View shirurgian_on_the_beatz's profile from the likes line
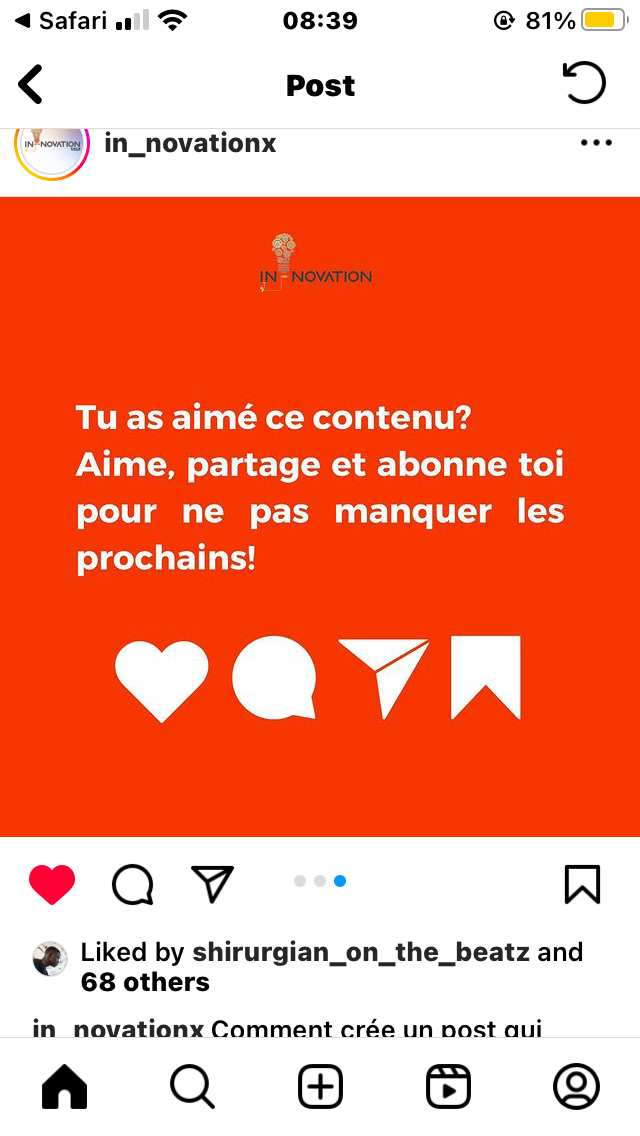The width and height of the screenshot is (640, 1136). pos(360,952)
